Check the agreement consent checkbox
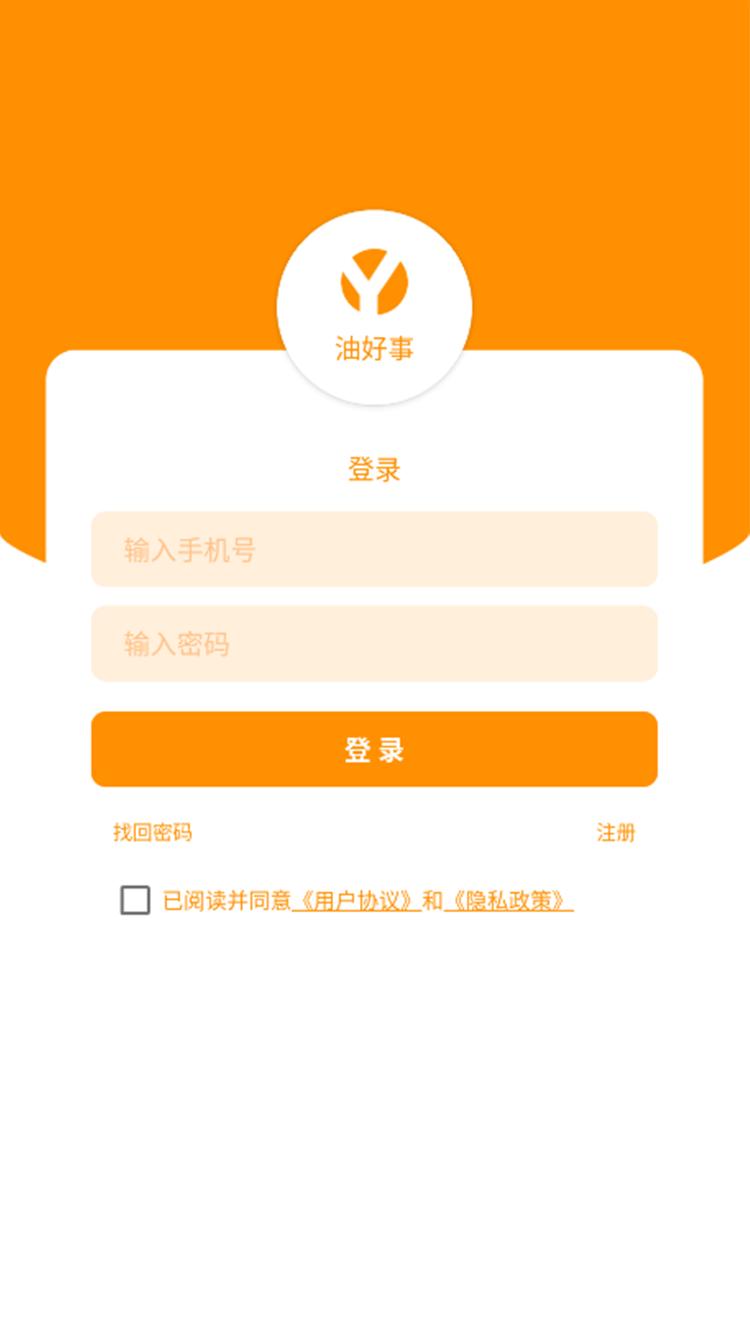 pyautogui.click(x=134, y=900)
